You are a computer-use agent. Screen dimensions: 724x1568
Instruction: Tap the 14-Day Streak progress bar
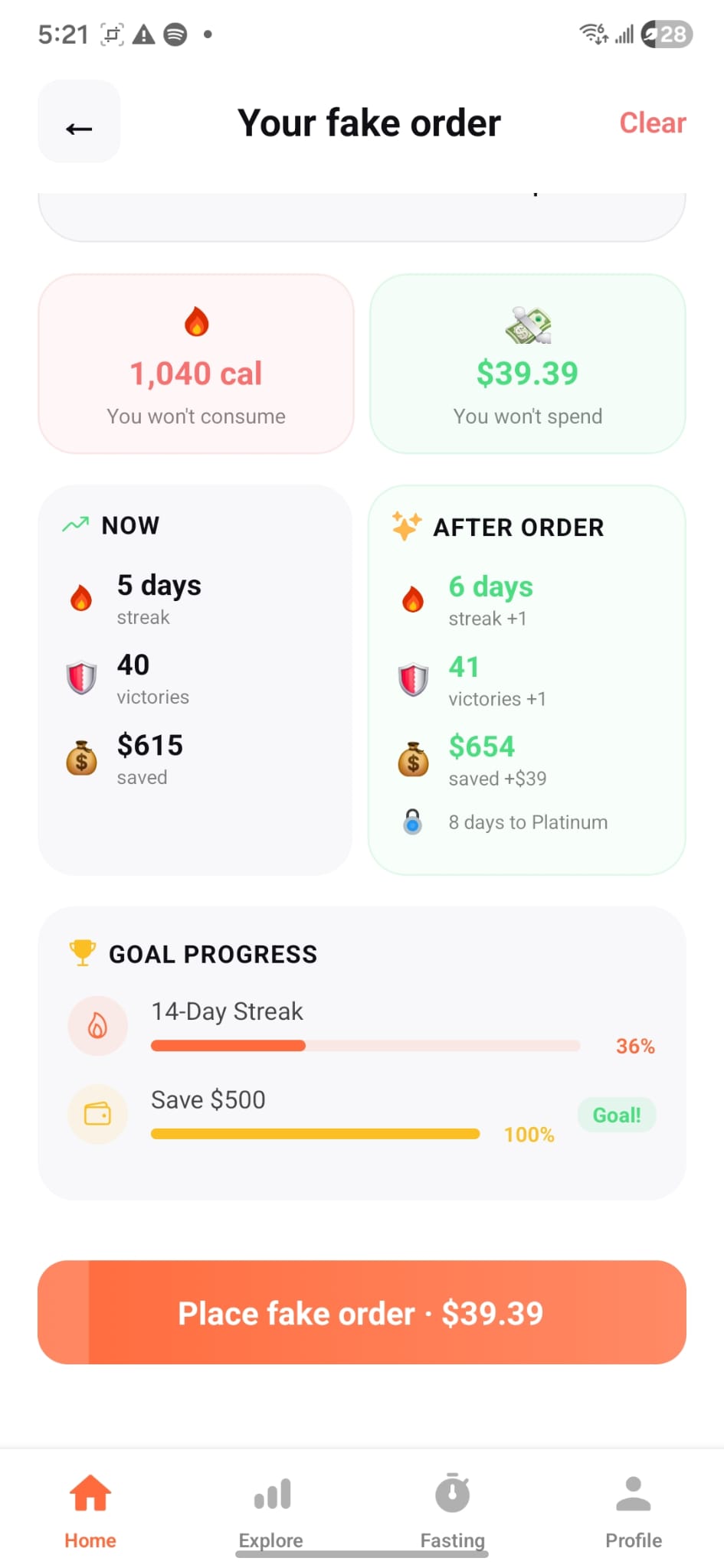365,1045
